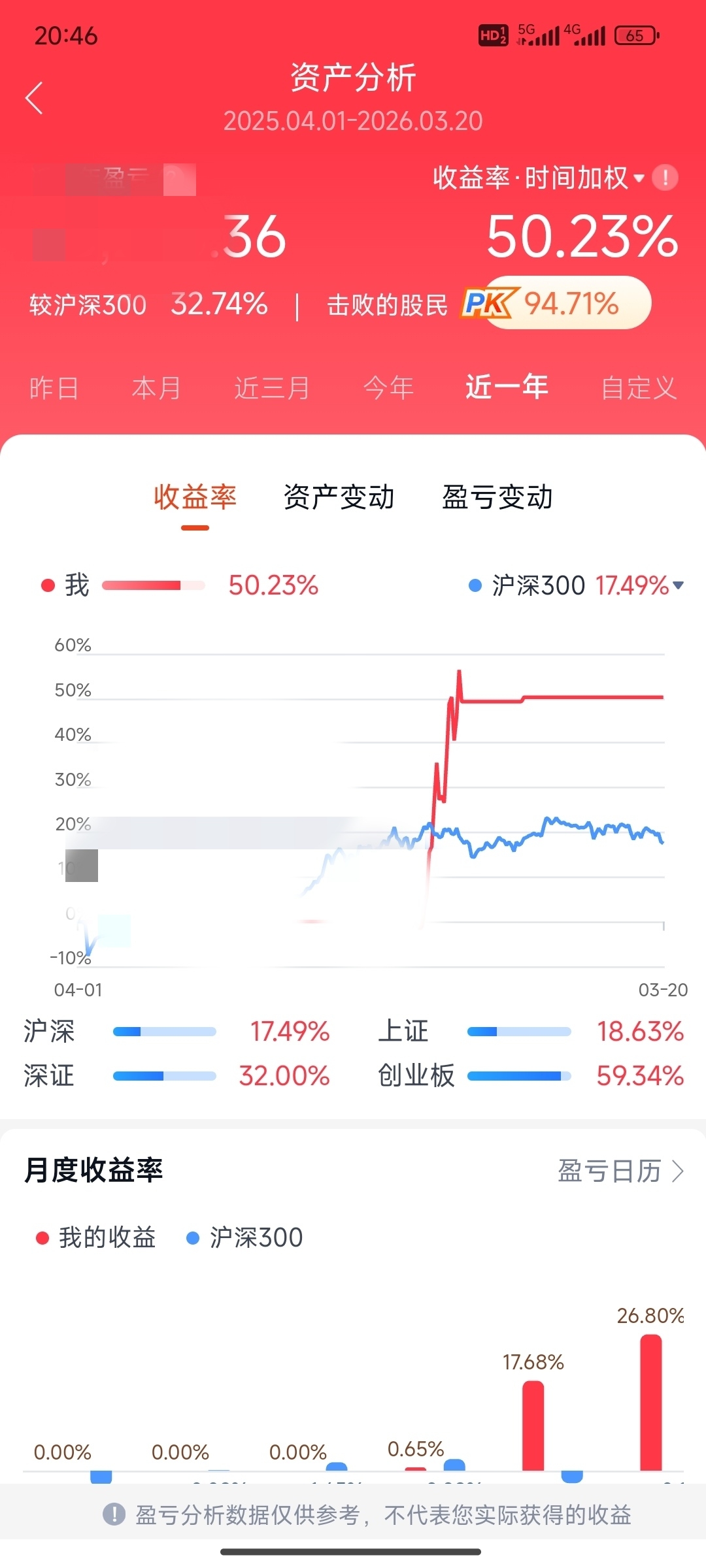The image size is (706, 1568).
Task: Select the 本月 period
Action: [x=156, y=388]
